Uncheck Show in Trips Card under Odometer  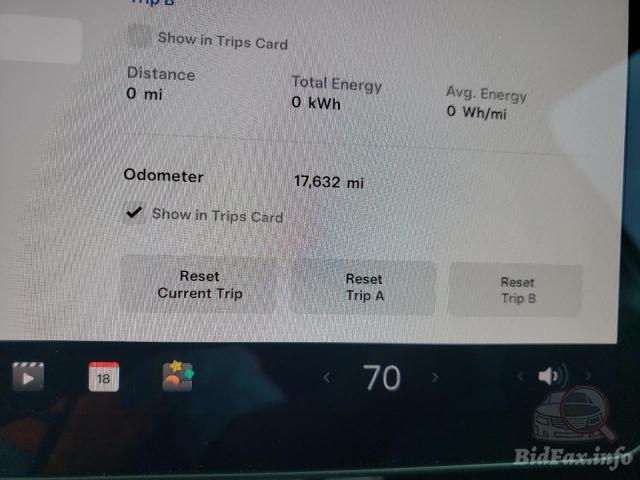133,213
